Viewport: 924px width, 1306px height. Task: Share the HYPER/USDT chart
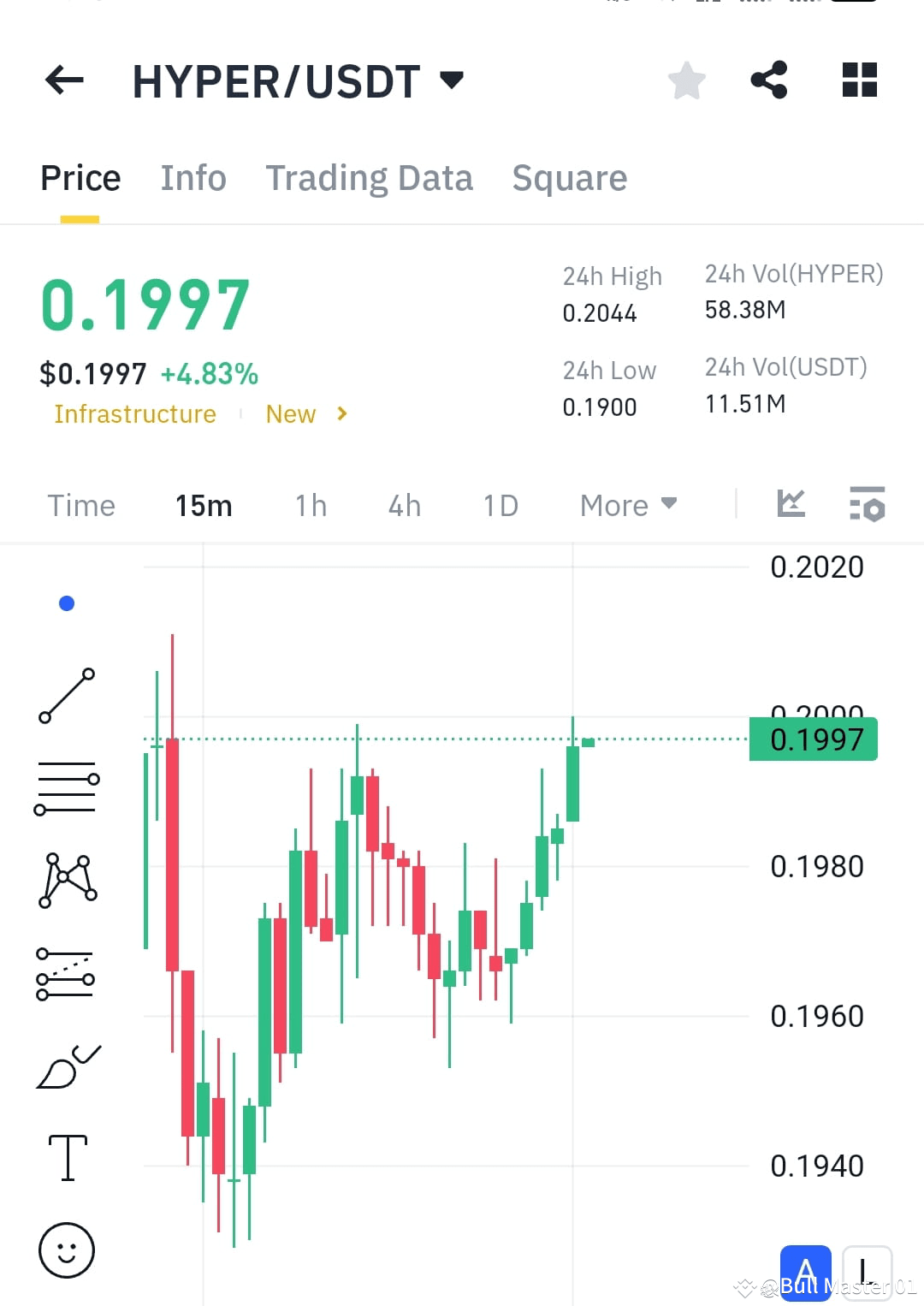coord(768,80)
